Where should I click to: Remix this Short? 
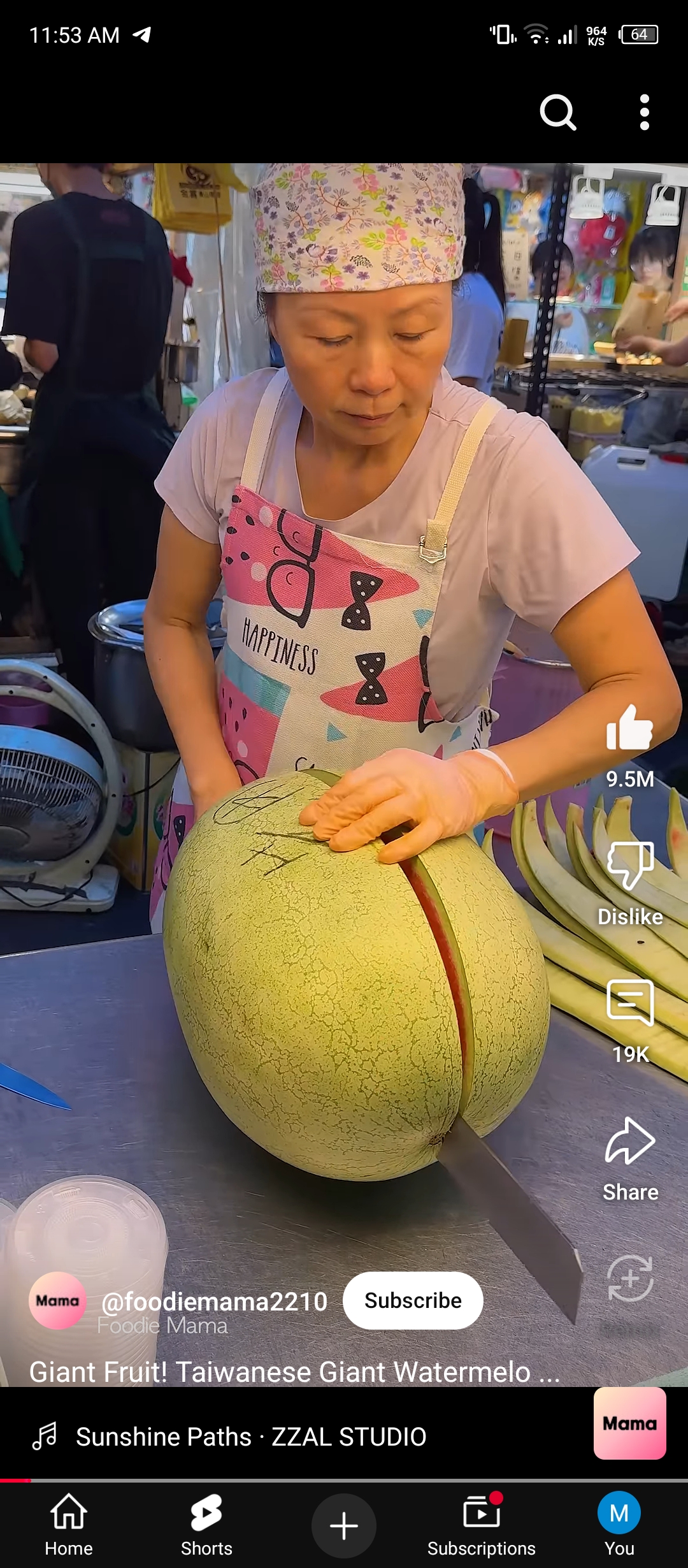[629, 1278]
